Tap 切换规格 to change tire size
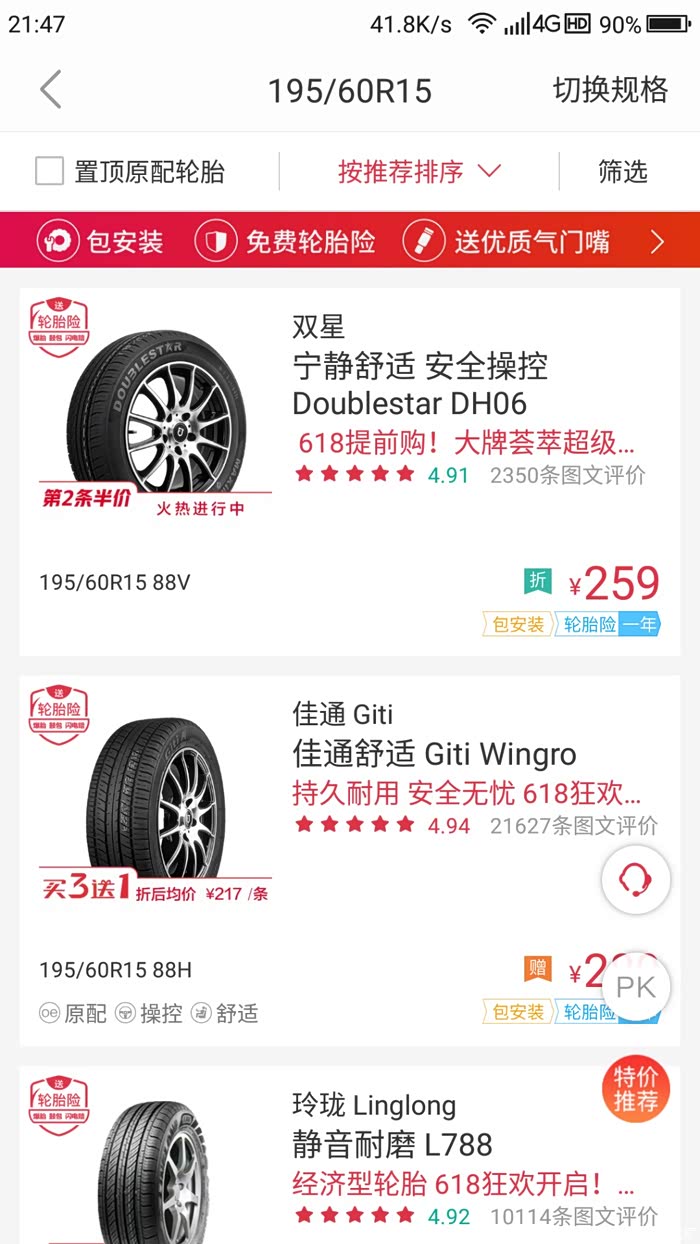700x1244 pixels. [x=610, y=90]
